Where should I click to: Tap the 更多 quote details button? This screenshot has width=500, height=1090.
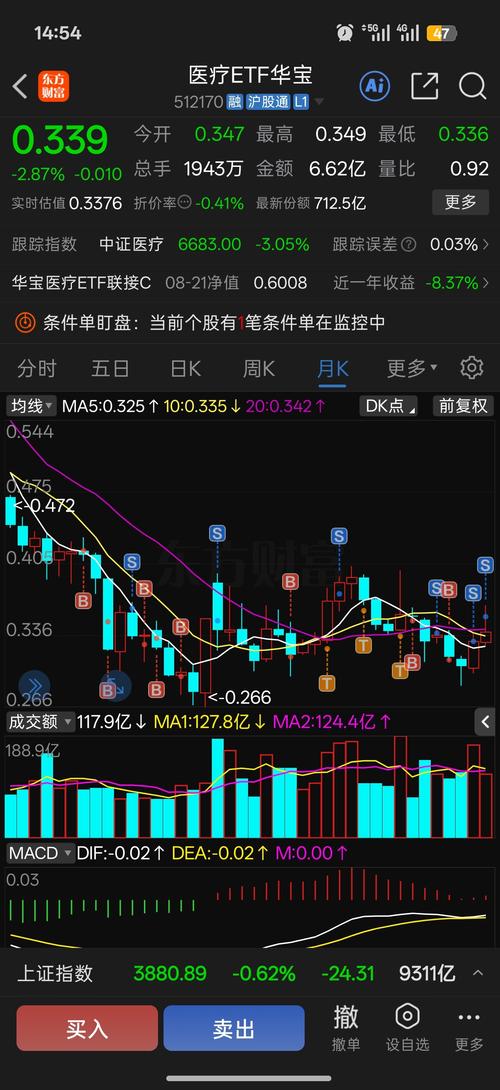pyautogui.click(x=460, y=202)
